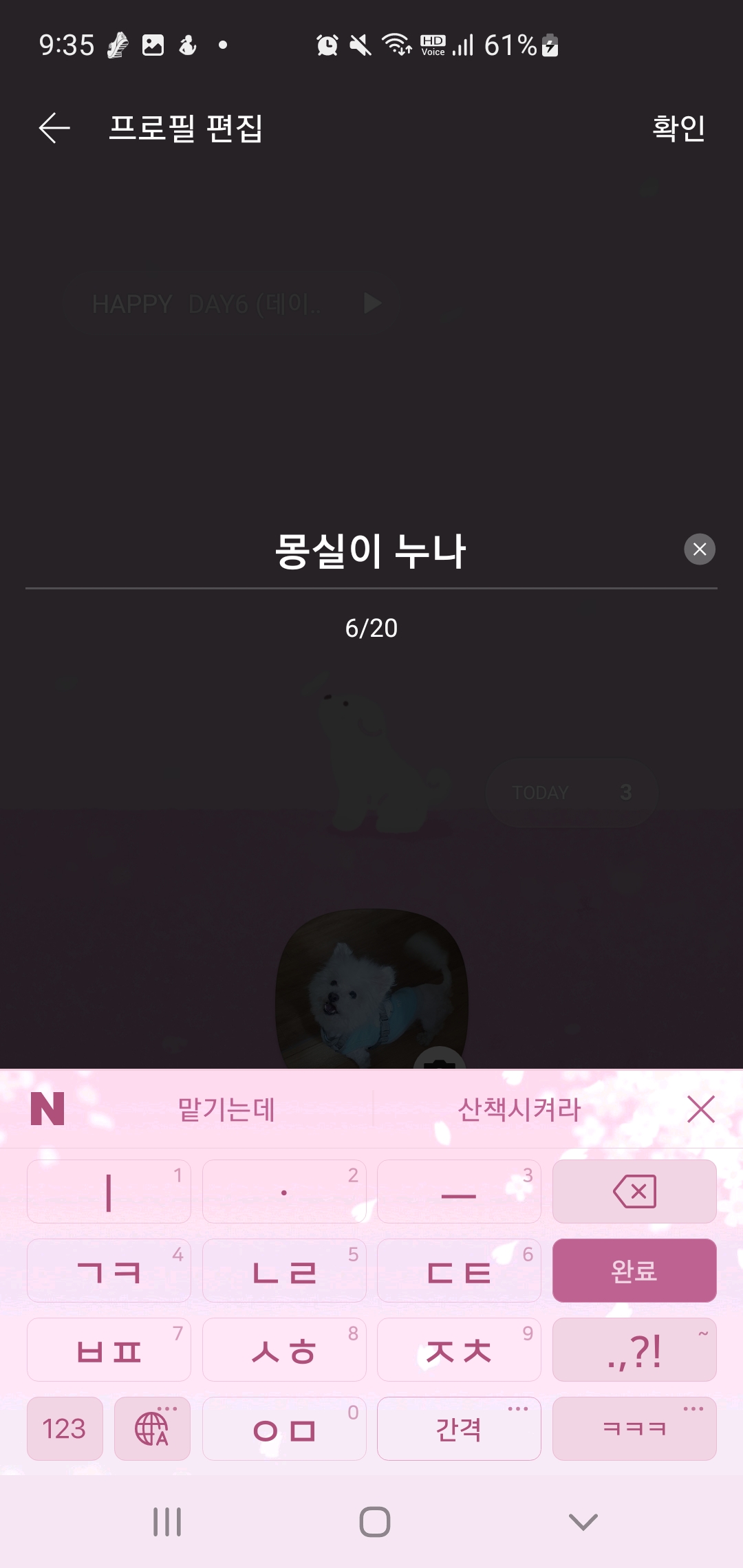Play the HAPPY DAY6 track
The image size is (743, 1568).
tap(371, 303)
